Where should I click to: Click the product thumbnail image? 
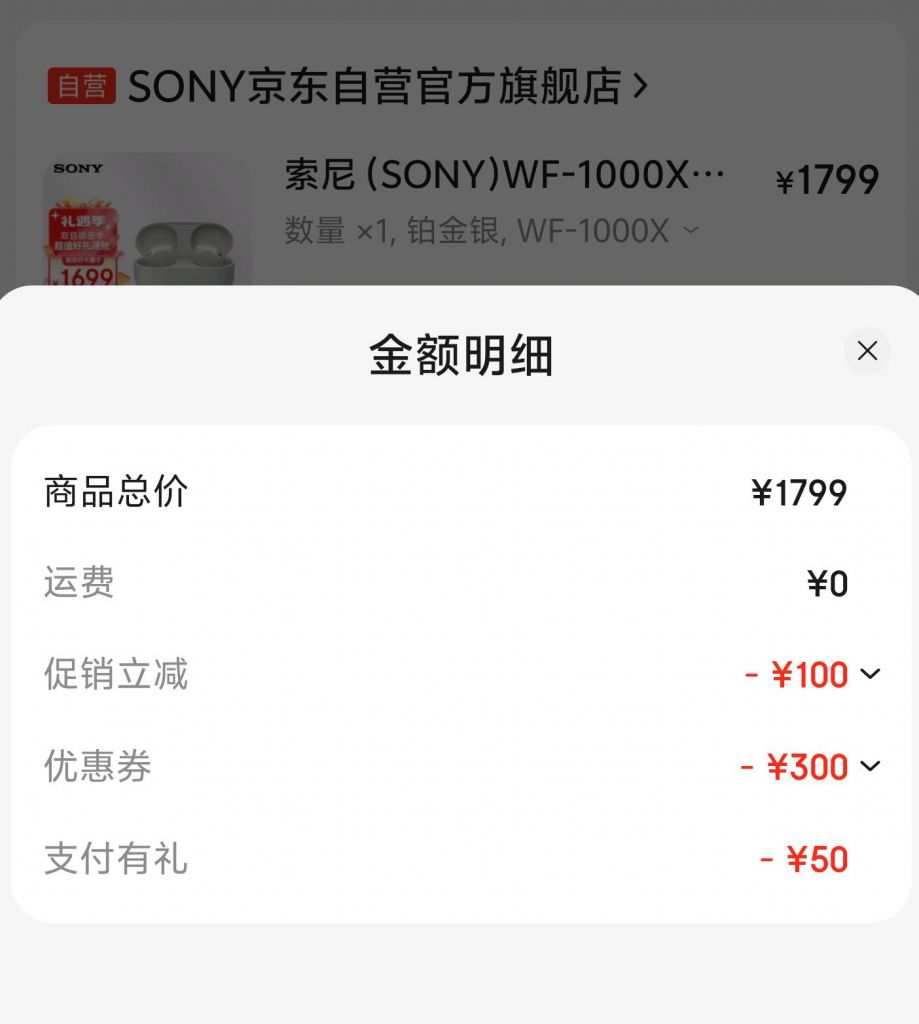(x=145, y=215)
